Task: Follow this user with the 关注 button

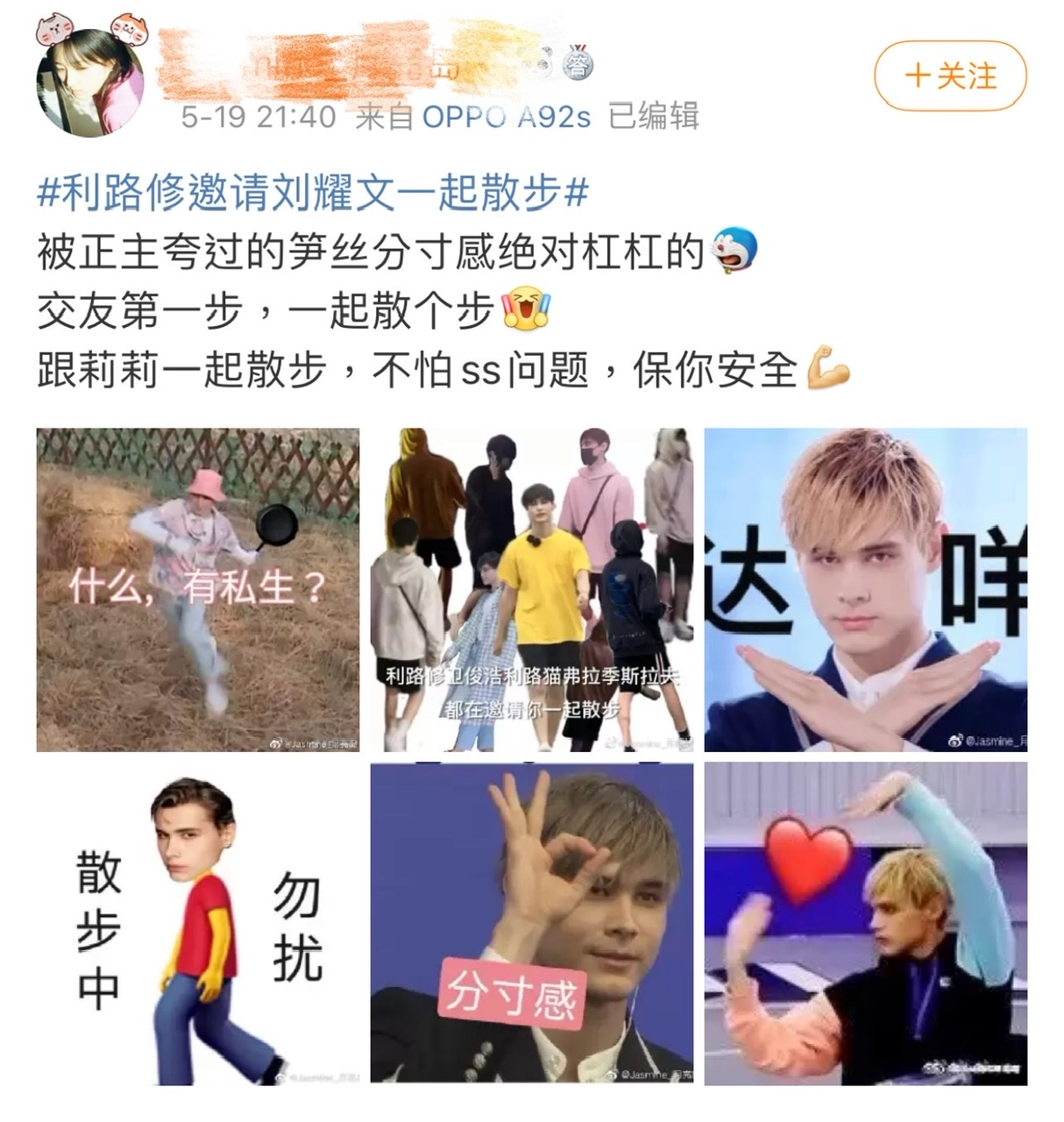Action: [950, 76]
